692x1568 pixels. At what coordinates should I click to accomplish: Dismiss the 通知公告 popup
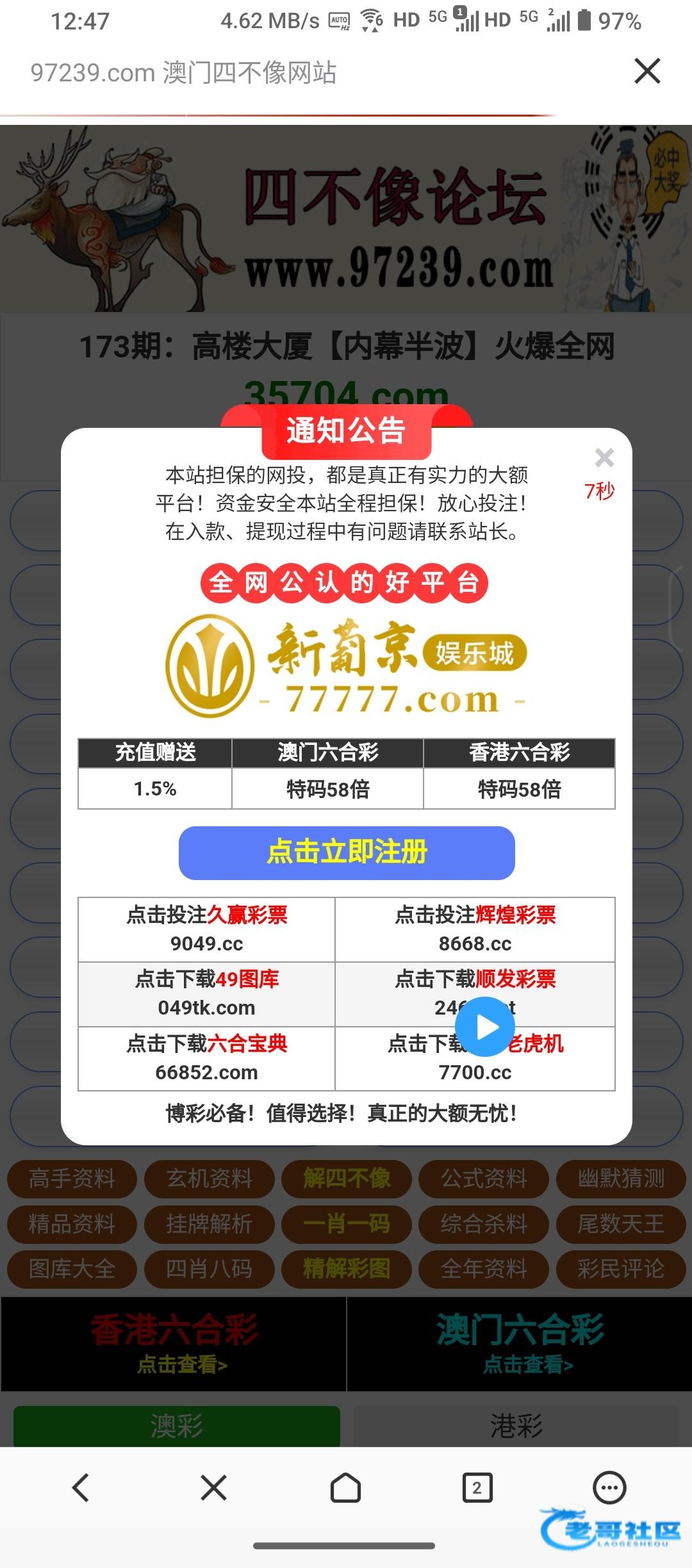coord(604,457)
